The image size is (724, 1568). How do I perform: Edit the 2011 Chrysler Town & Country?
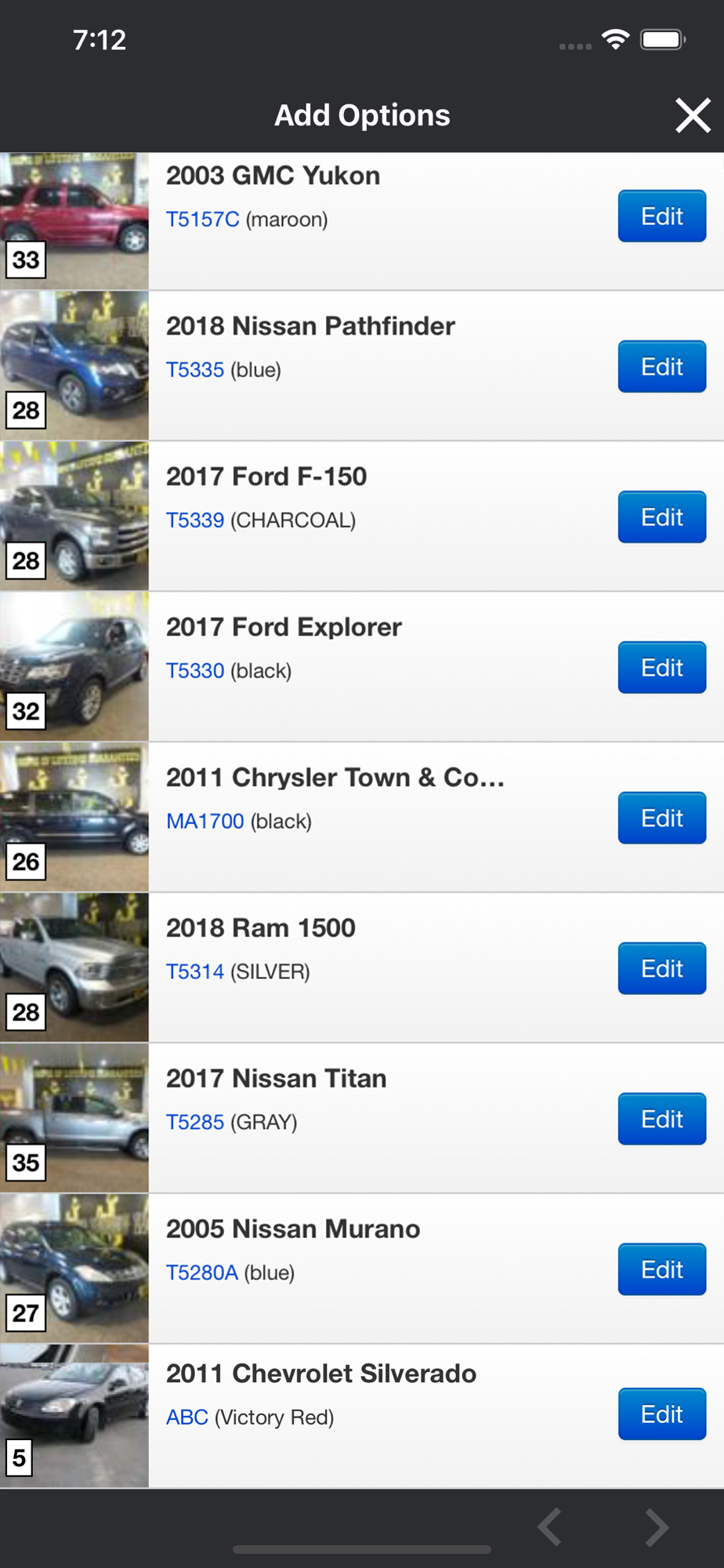(662, 818)
